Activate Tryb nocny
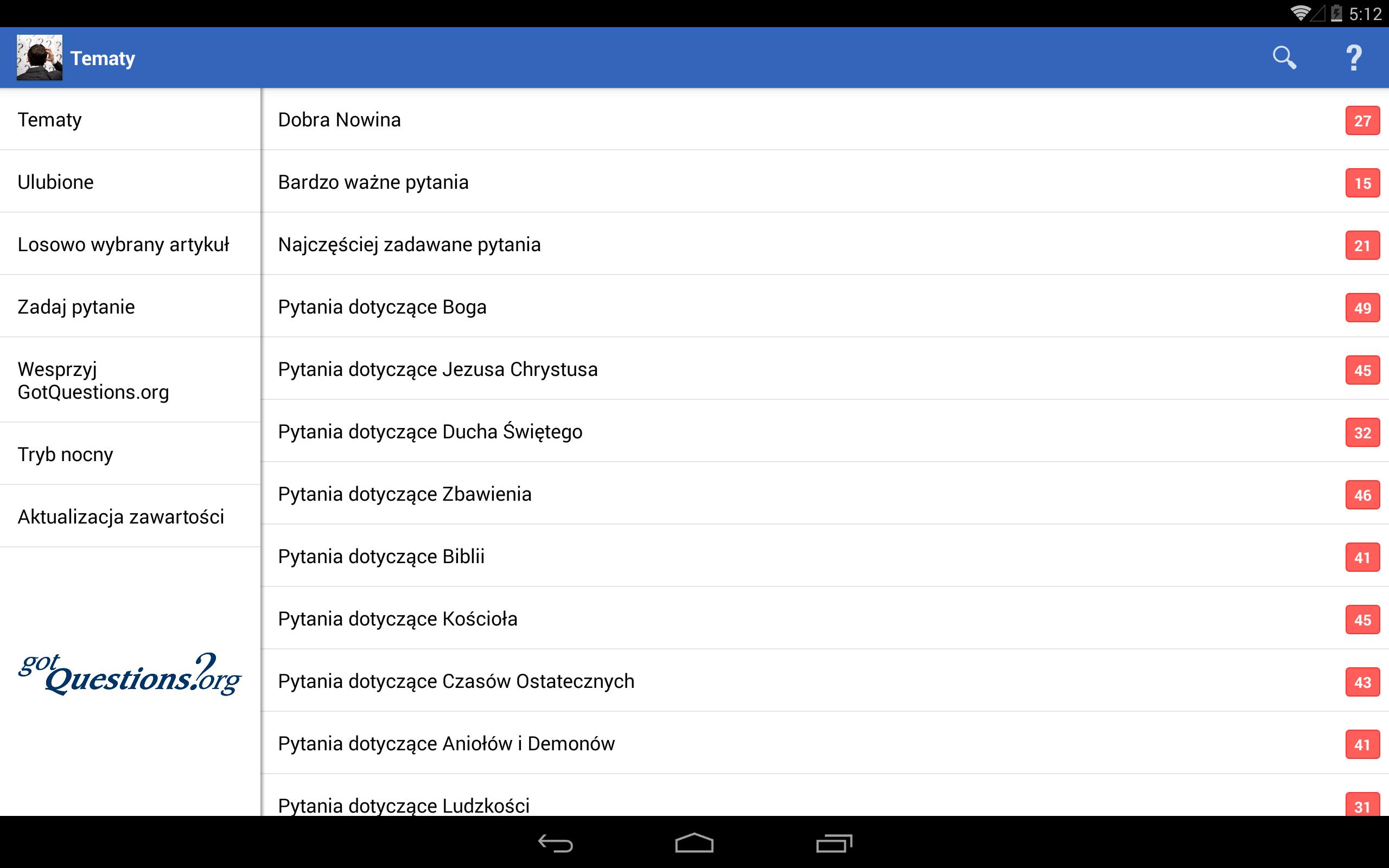This screenshot has width=1389, height=868. pos(130,455)
